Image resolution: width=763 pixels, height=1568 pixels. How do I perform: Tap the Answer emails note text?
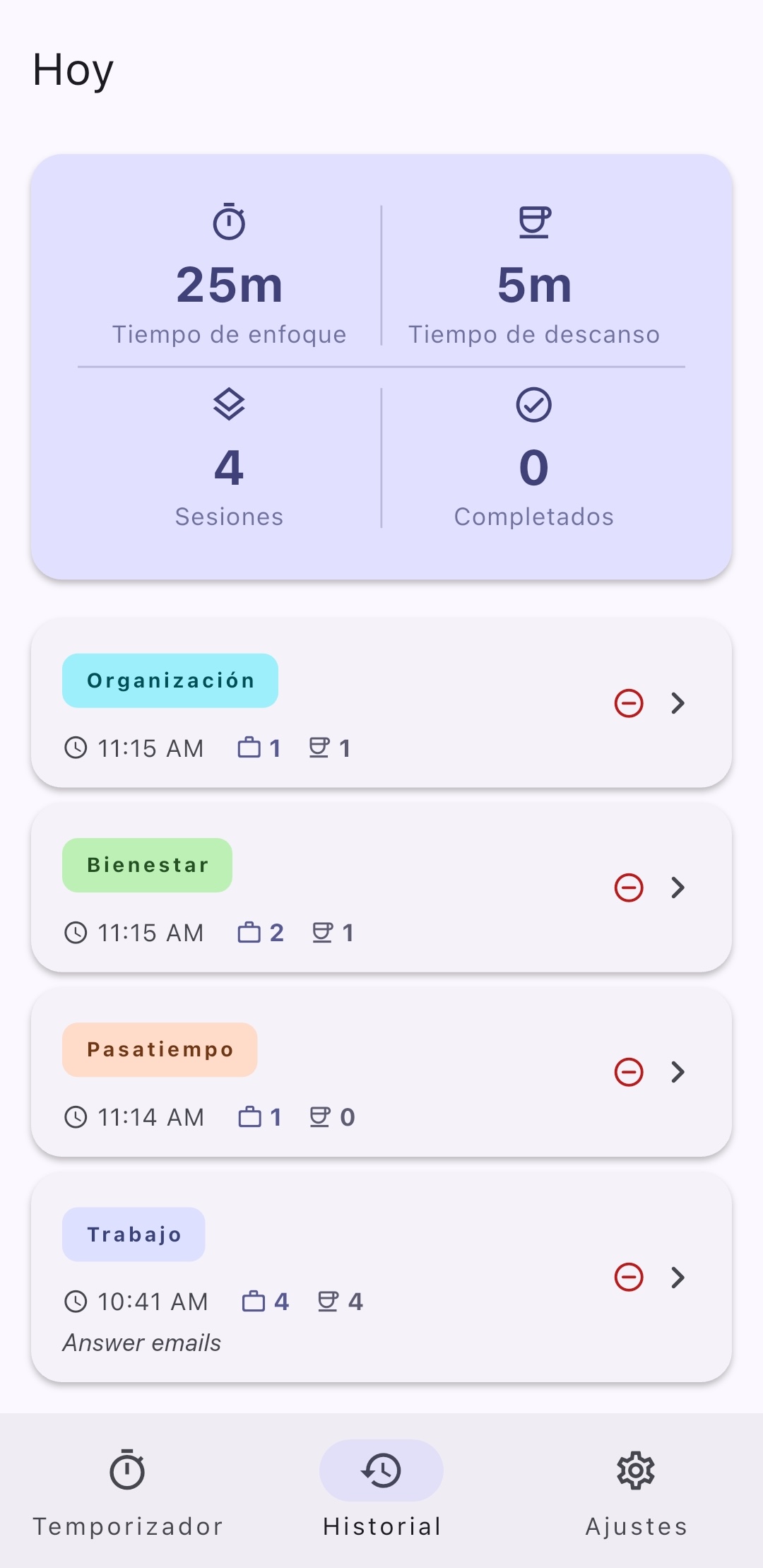[x=142, y=1343]
